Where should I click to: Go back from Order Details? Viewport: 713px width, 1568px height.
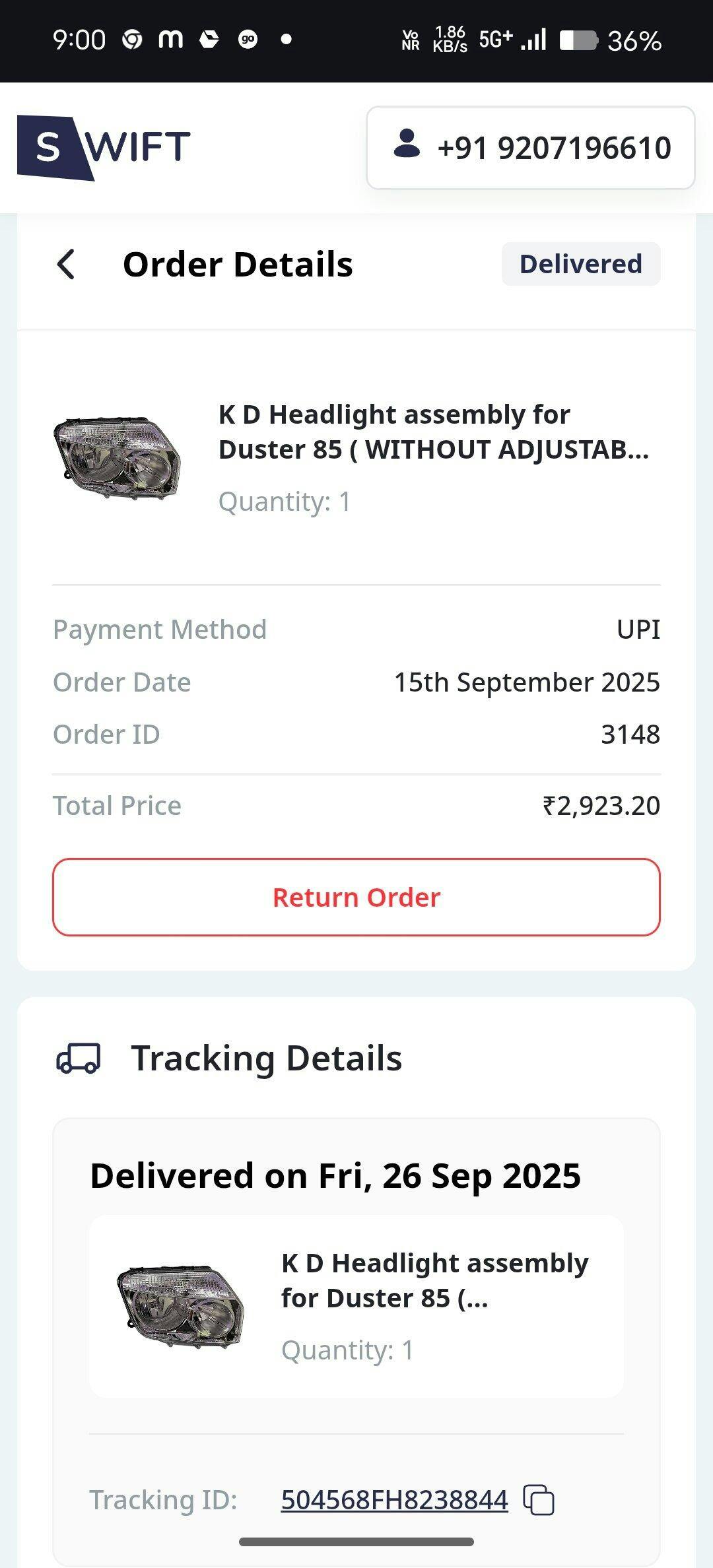click(66, 265)
